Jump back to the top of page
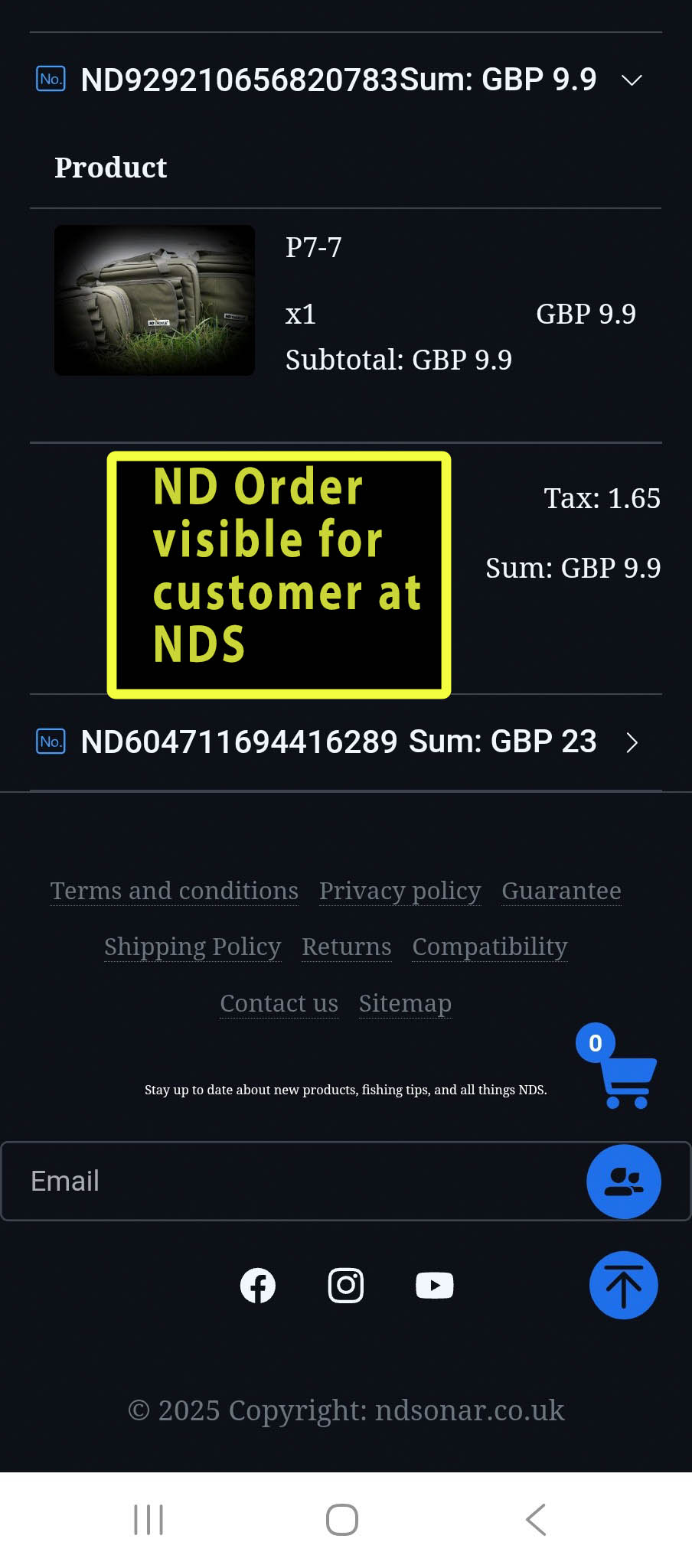This screenshot has width=692, height=1568. pyautogui.click(x=623, y=1286)
